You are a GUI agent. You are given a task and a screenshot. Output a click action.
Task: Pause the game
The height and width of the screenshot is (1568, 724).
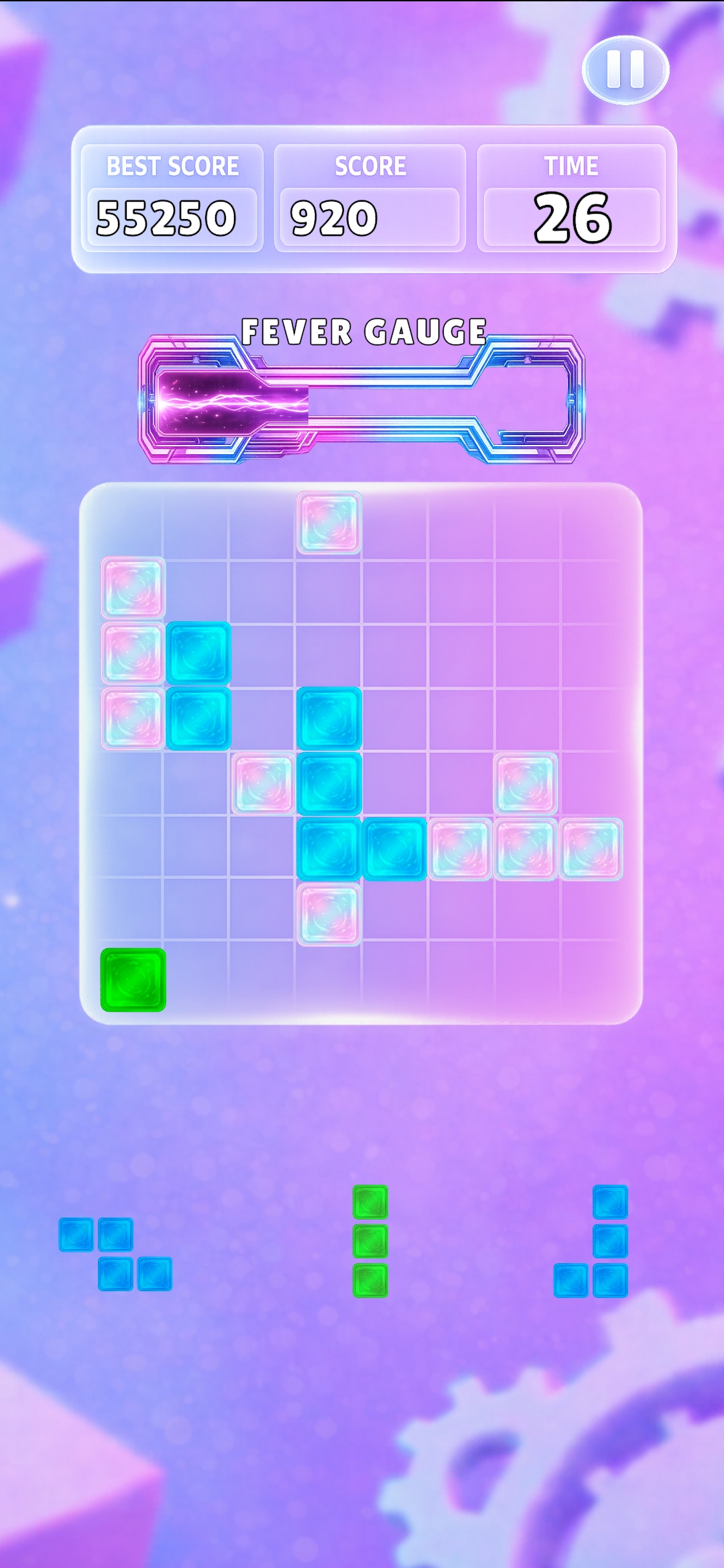pyautogui.click(x=625, y=70)
